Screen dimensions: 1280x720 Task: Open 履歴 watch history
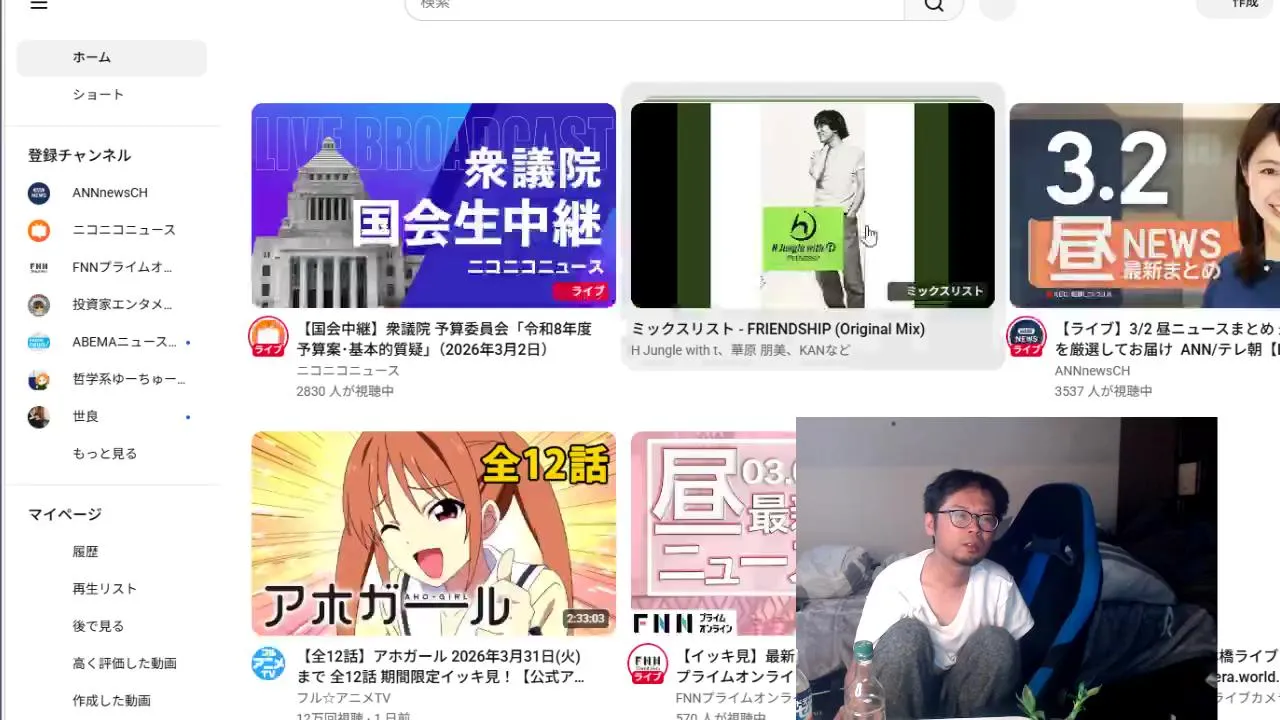point(85,552)
